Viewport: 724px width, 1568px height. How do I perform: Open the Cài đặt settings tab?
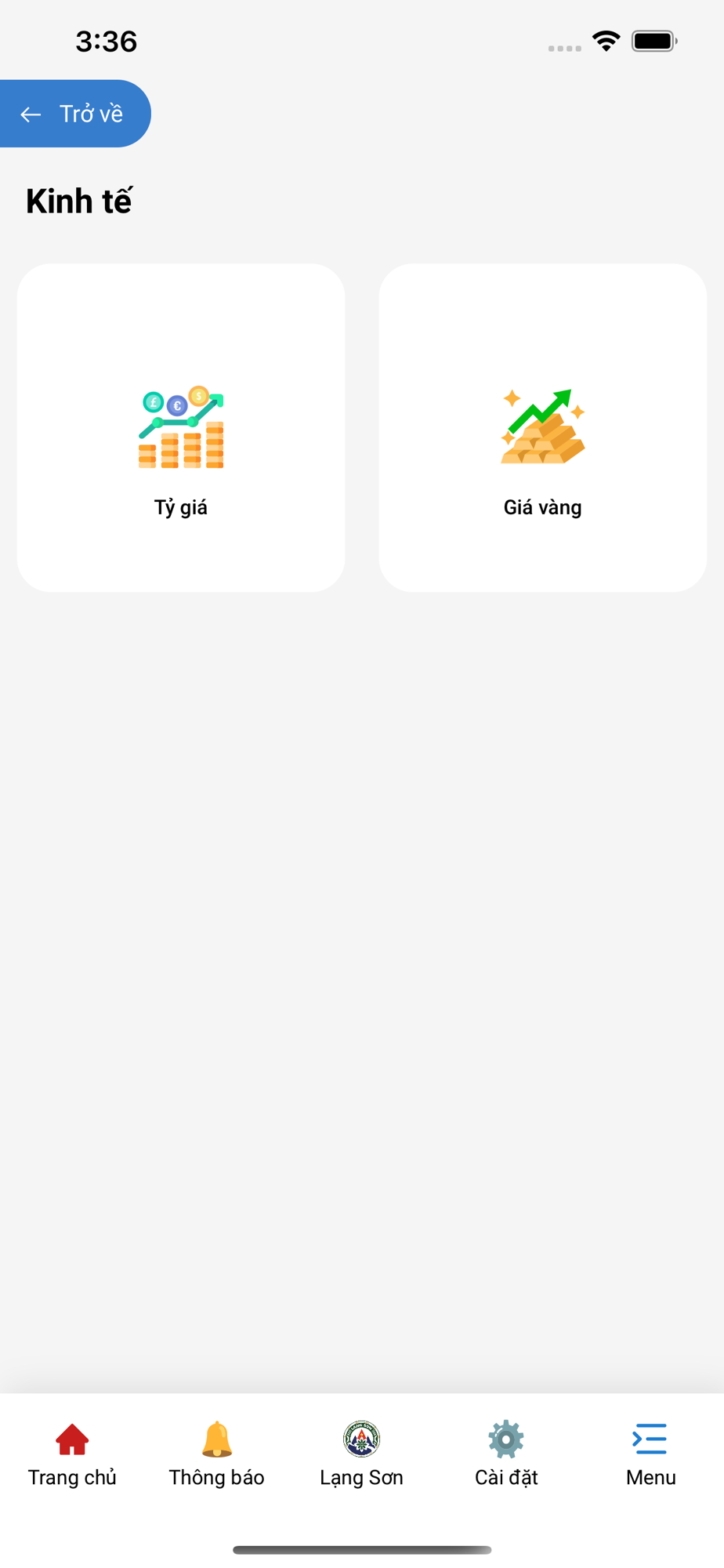[506, 1454]
